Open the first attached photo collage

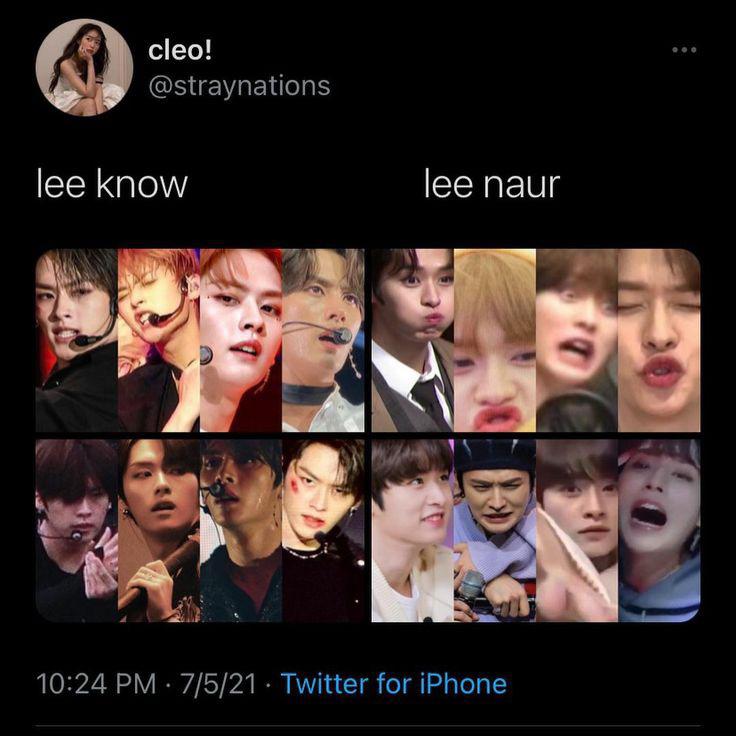(200, 435)
